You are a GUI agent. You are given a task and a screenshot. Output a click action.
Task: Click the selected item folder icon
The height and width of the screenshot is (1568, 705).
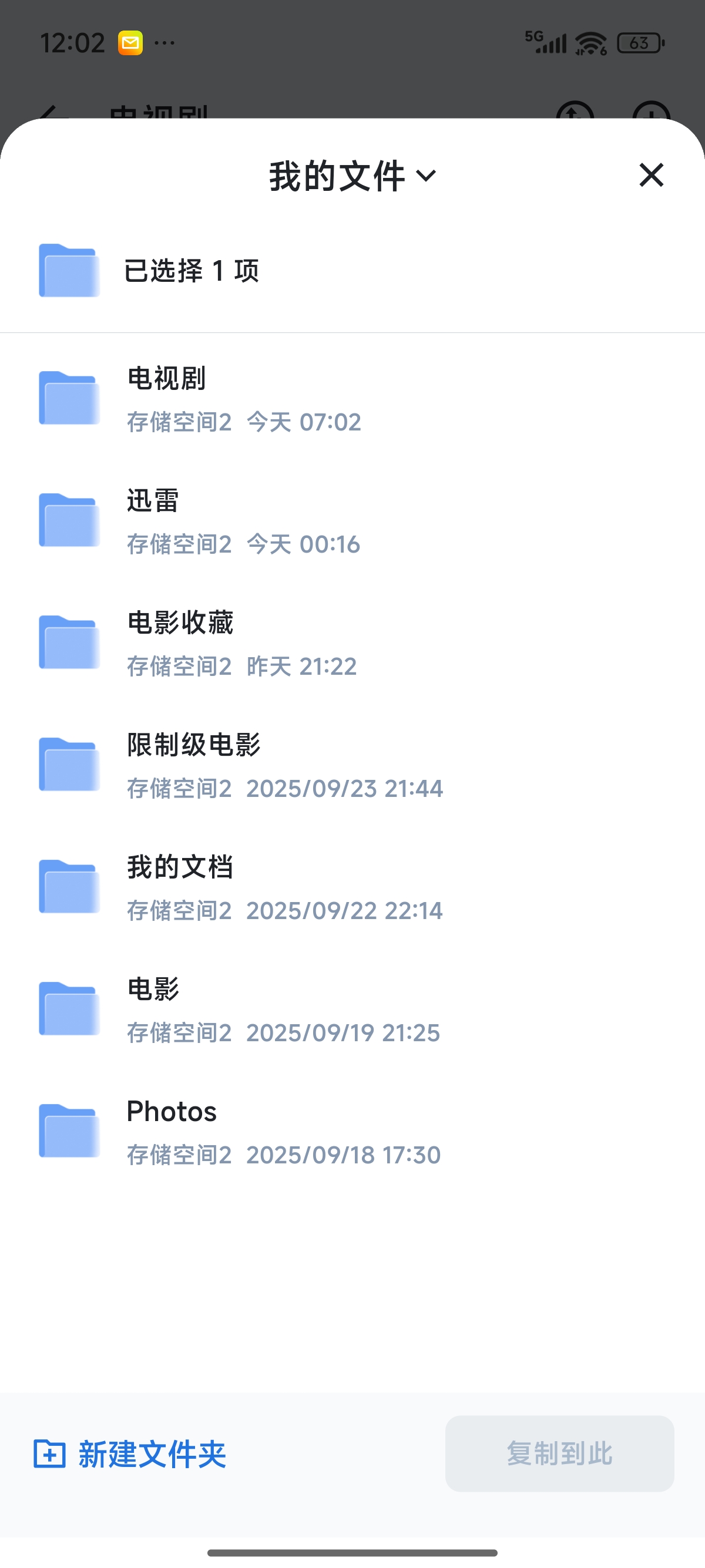[69, 270]
